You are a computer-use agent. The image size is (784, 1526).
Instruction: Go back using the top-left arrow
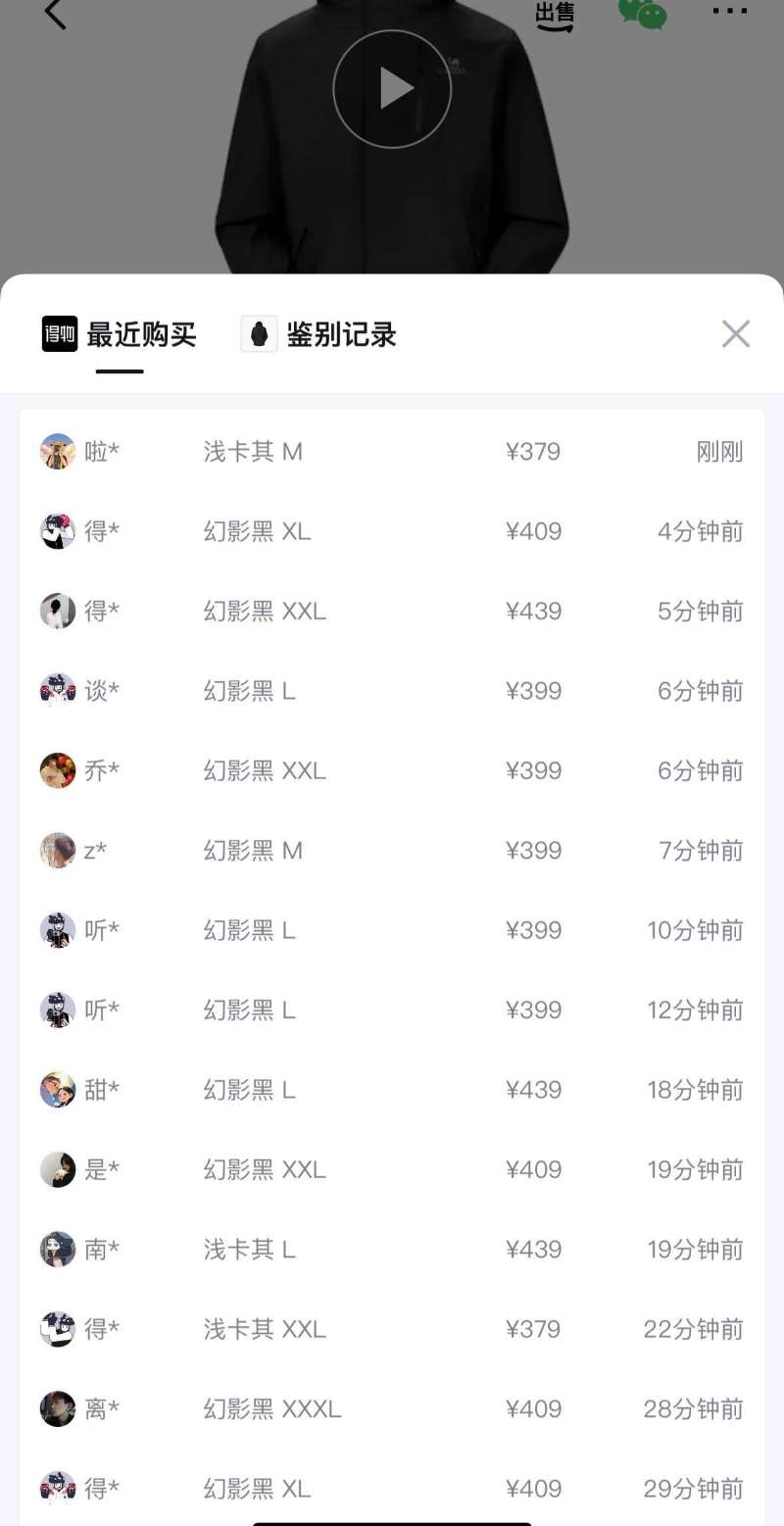56,14
